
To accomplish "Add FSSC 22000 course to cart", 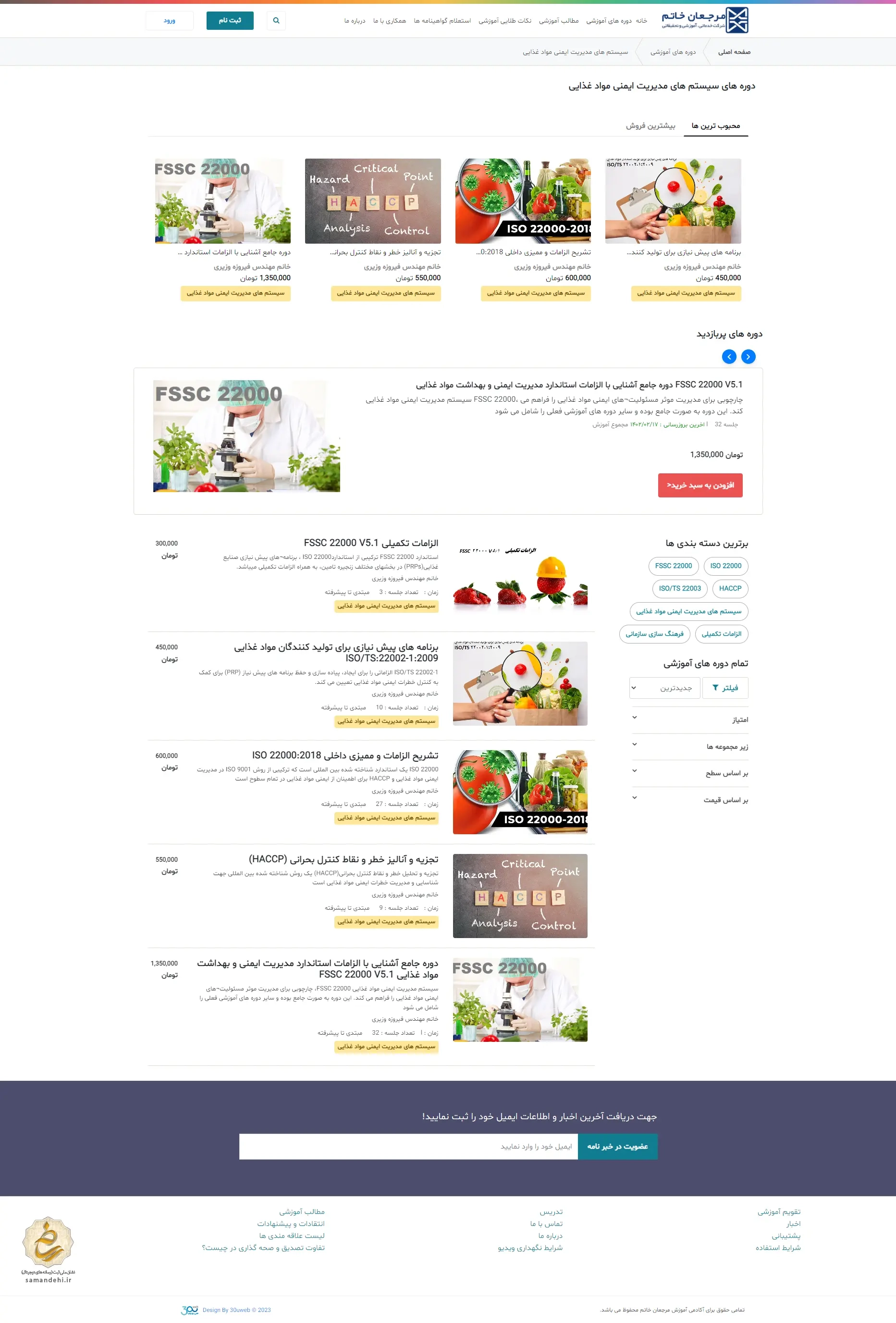I will click(x=700, y=485).
